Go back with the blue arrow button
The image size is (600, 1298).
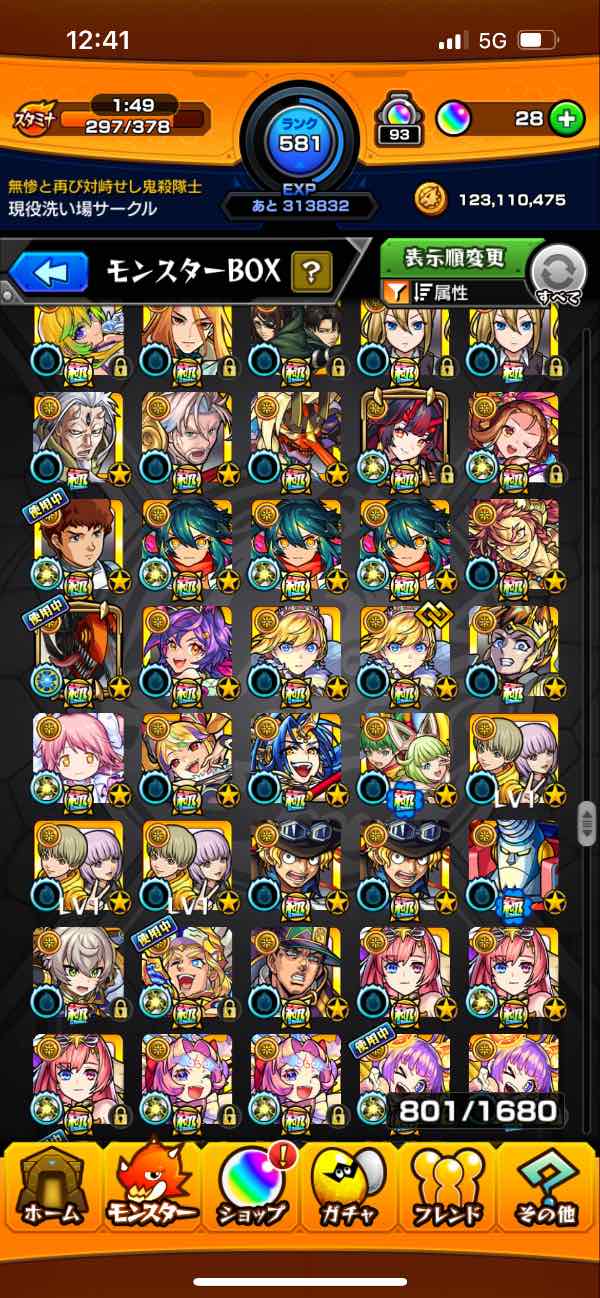(49, 272)
